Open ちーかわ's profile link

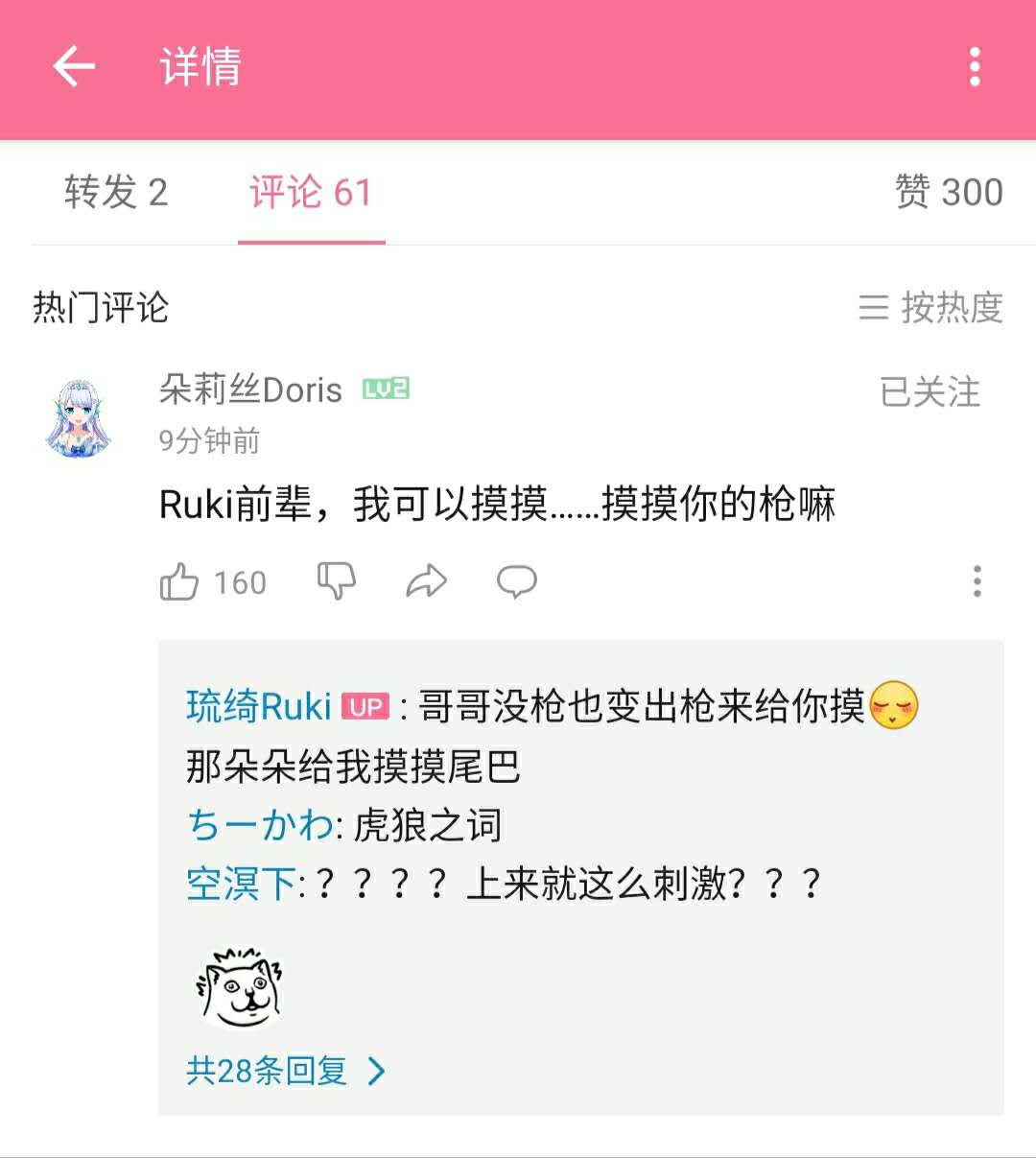click(x=259, y=825)
